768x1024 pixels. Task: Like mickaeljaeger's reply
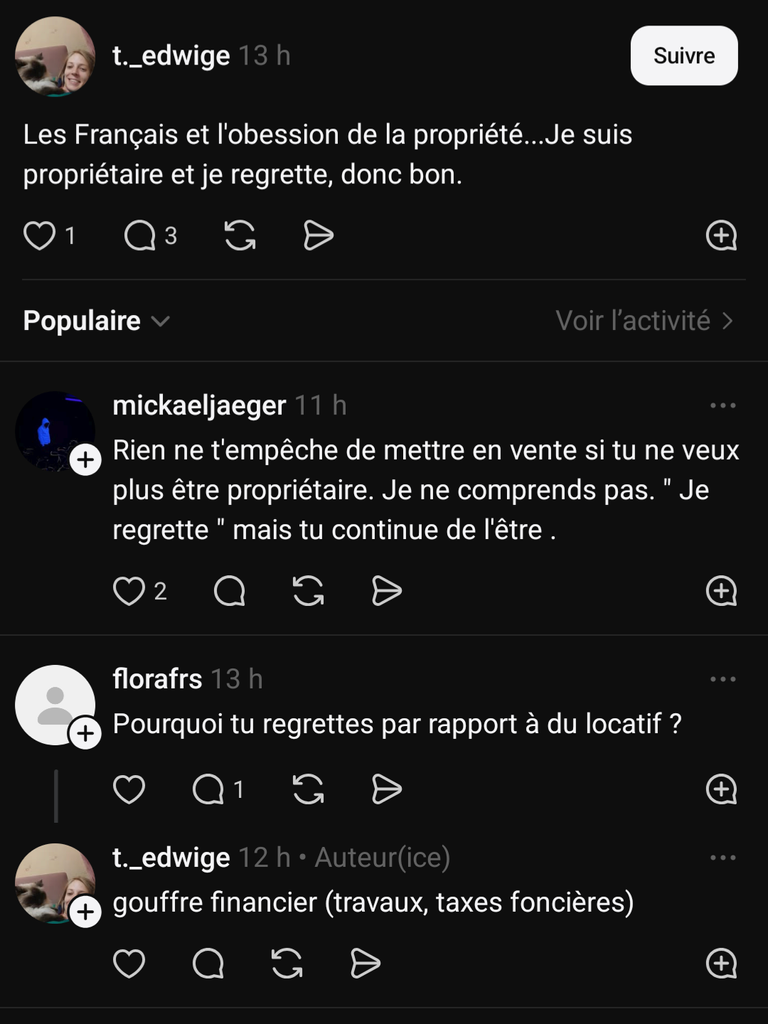pos(129,591)
